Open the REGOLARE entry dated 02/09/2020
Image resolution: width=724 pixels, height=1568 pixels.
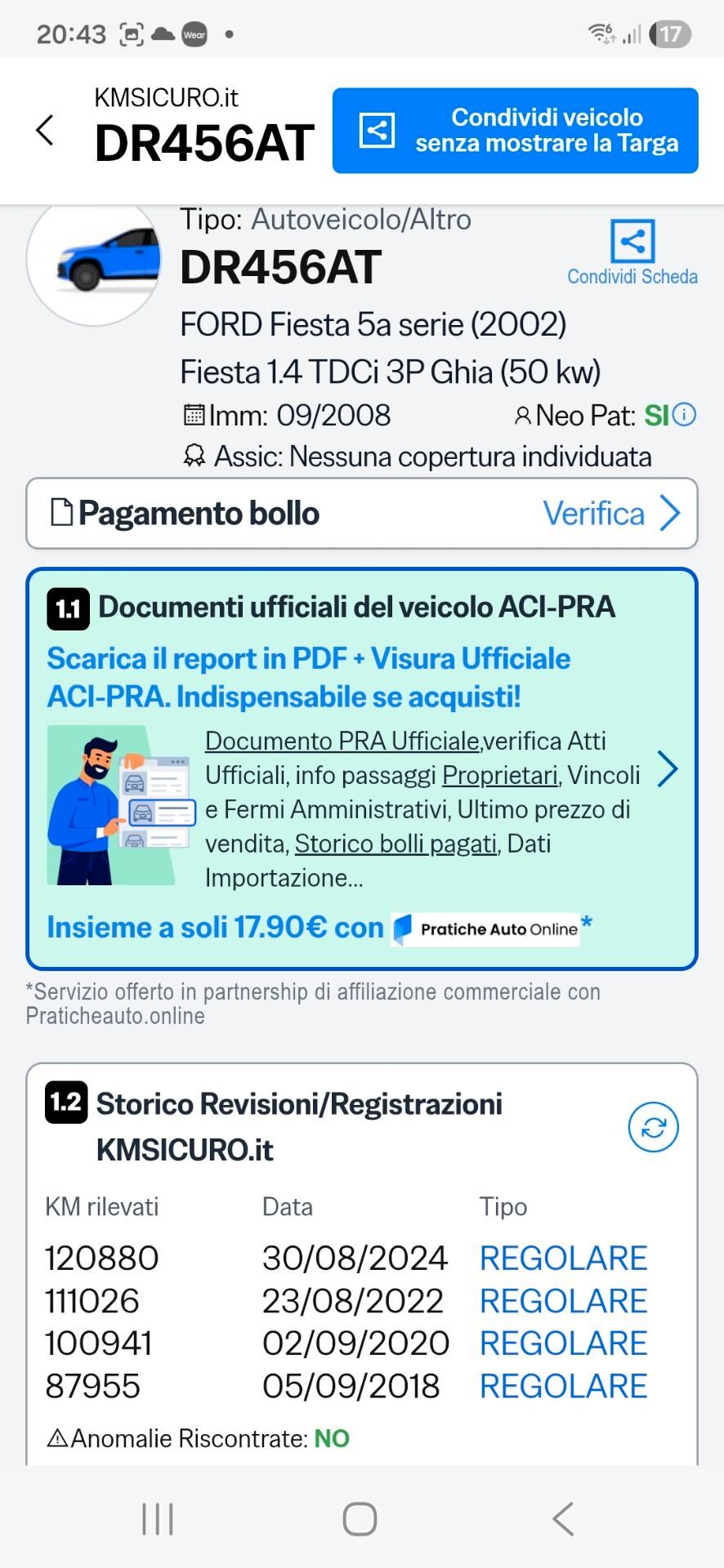coord(563,1343)
